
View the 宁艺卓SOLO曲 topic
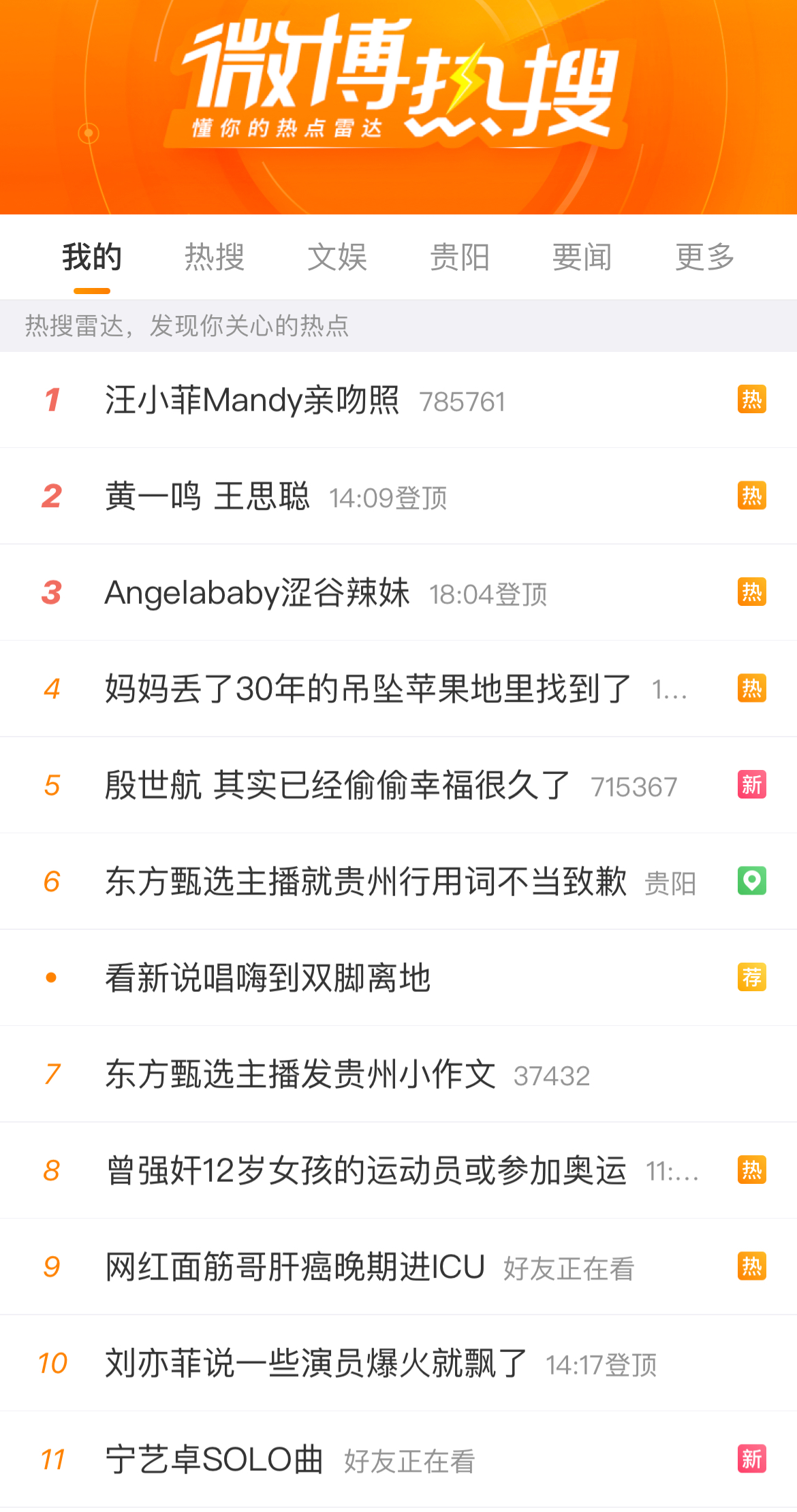214,1460
